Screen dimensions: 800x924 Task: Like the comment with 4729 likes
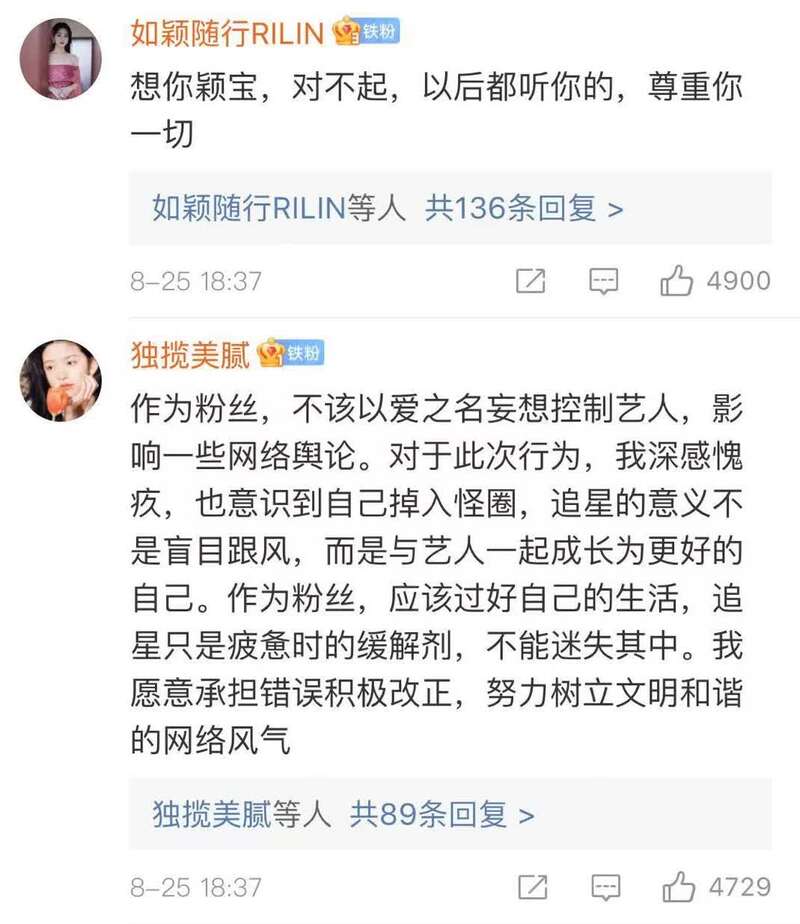tap(679, 887)
